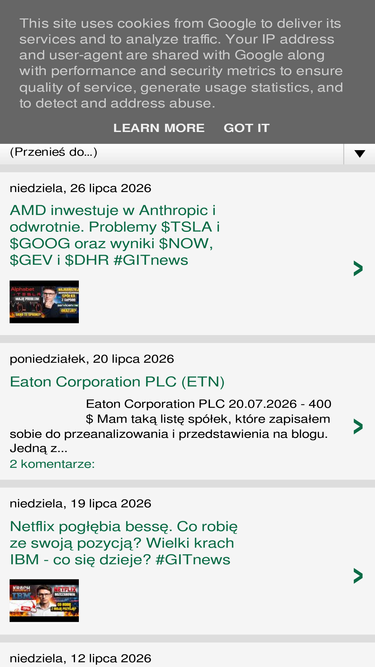This screenshot has height=667, width=375.
Task: Dismiss the cookie notice with GOT IT
Action: 247,128
